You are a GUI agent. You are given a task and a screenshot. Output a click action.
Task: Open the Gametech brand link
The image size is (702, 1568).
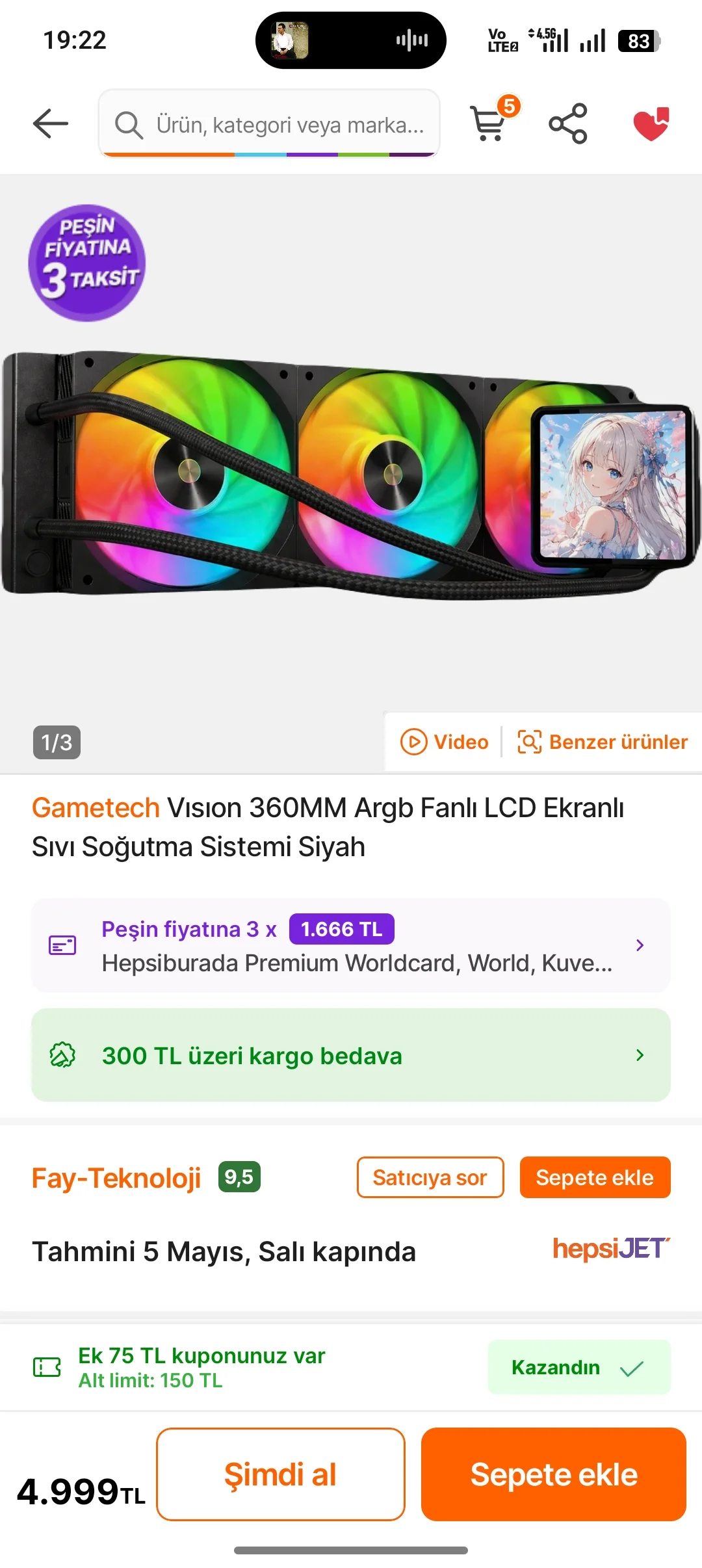pyautogui.click(x=96, y=808)
